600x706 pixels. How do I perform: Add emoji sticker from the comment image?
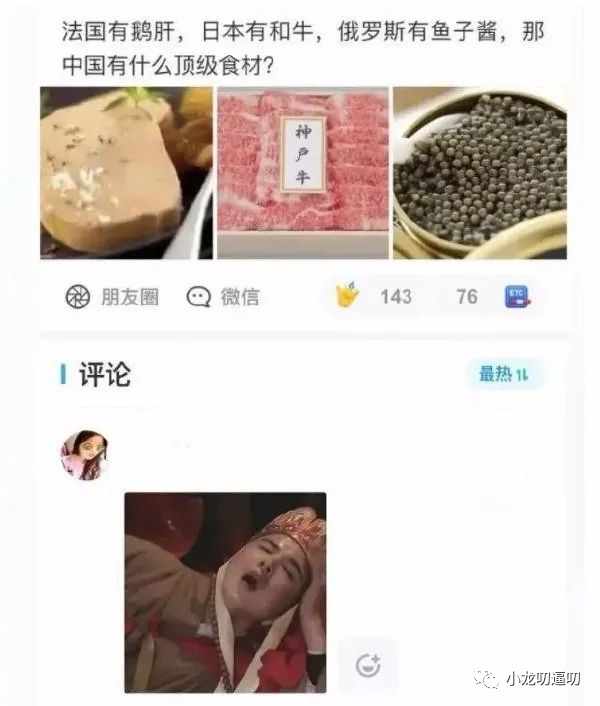point(367,664)
